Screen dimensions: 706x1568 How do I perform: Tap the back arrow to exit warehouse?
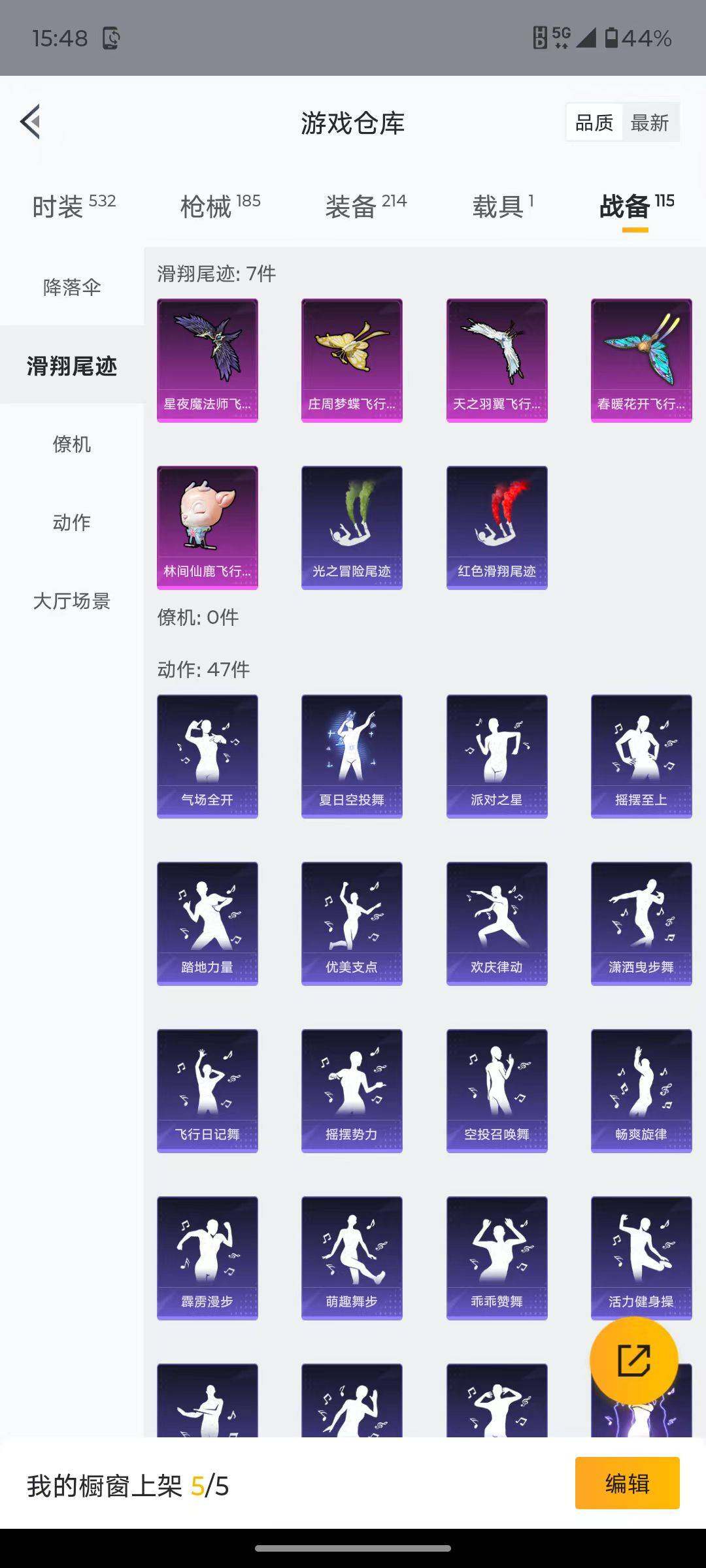(x=29, y=122)
